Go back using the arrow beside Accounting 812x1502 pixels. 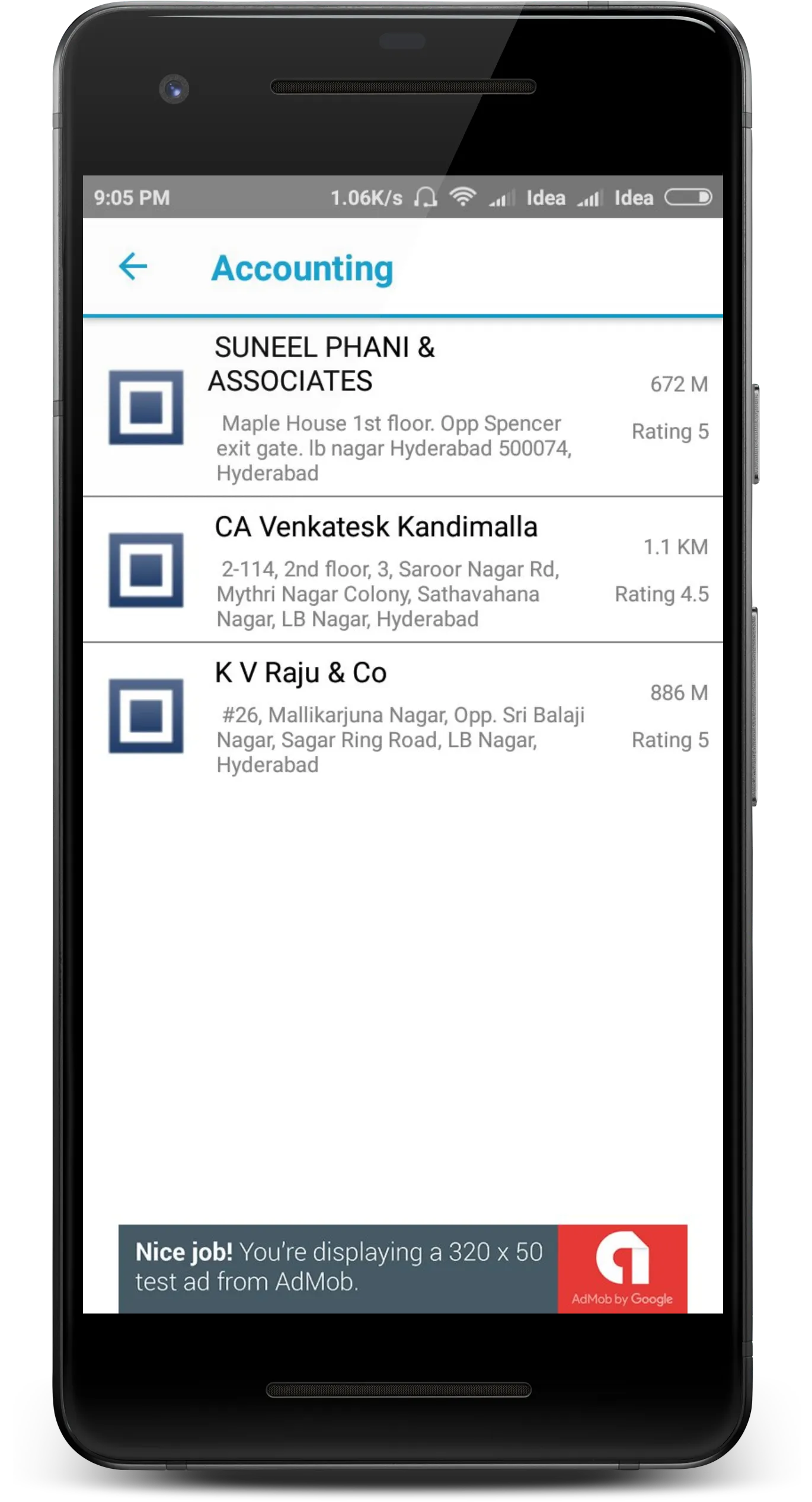click(x=133, y=266)
